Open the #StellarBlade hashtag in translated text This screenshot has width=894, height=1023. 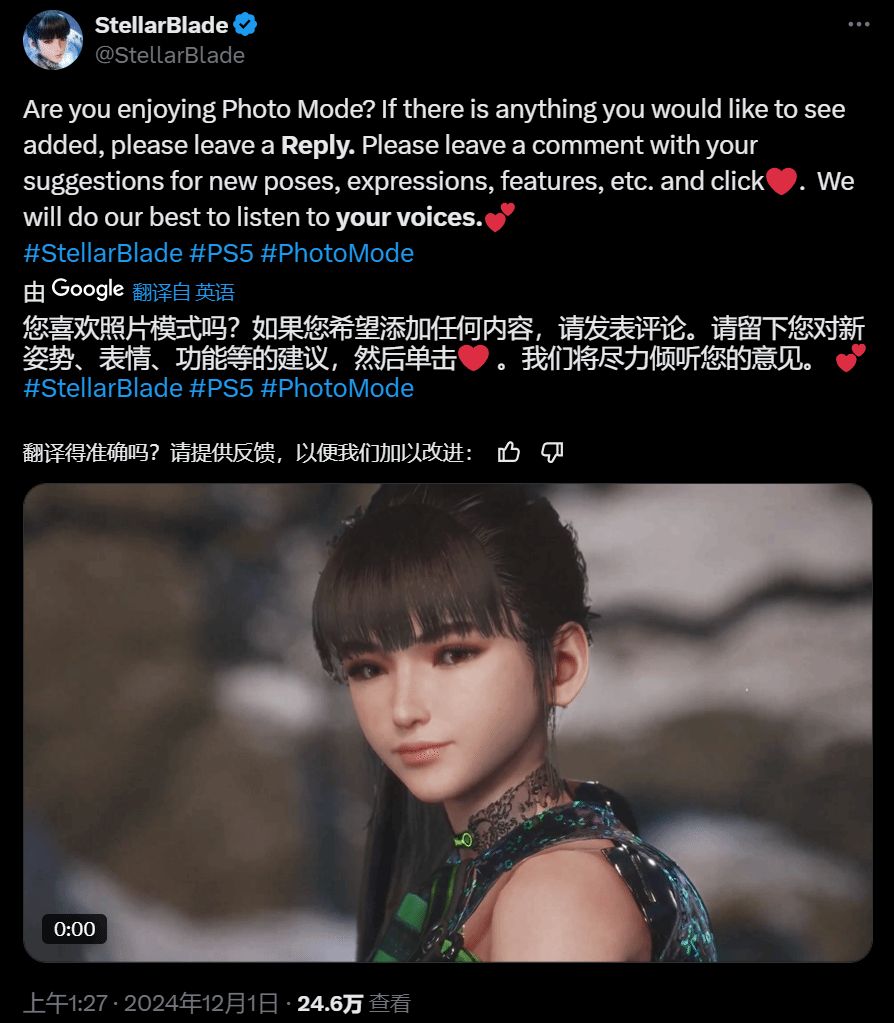102,388
